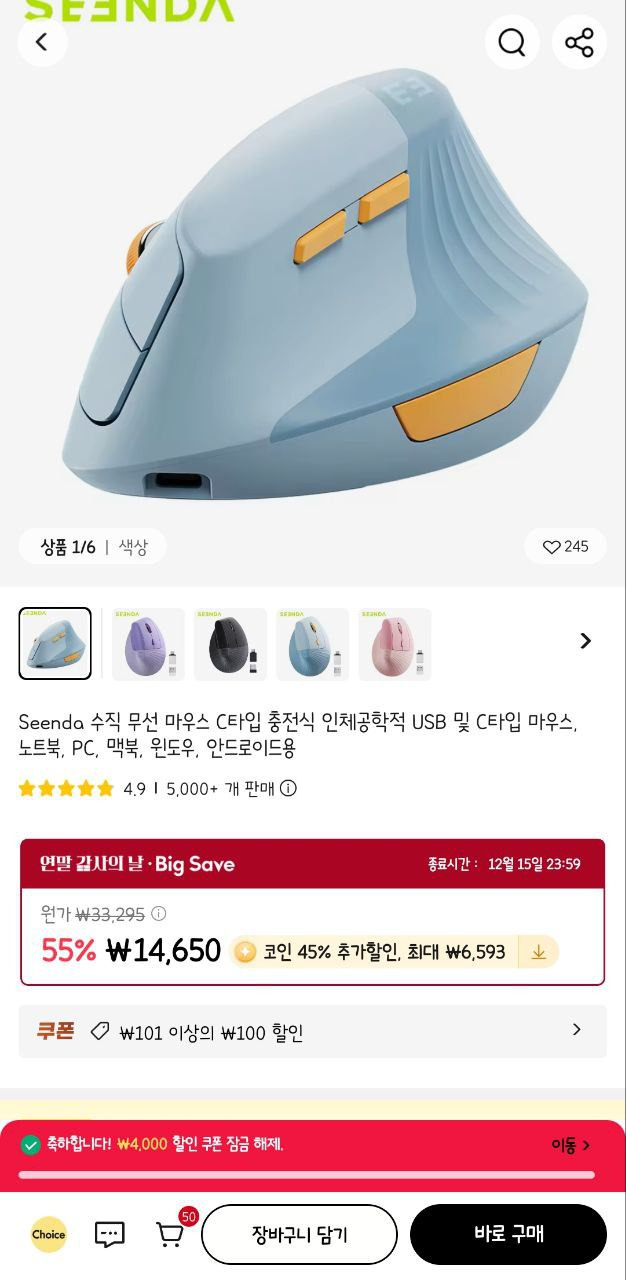626x1280 pixels.
Task: Add item with 장바구니 담기 button
Action: [x=299, y=1234]
